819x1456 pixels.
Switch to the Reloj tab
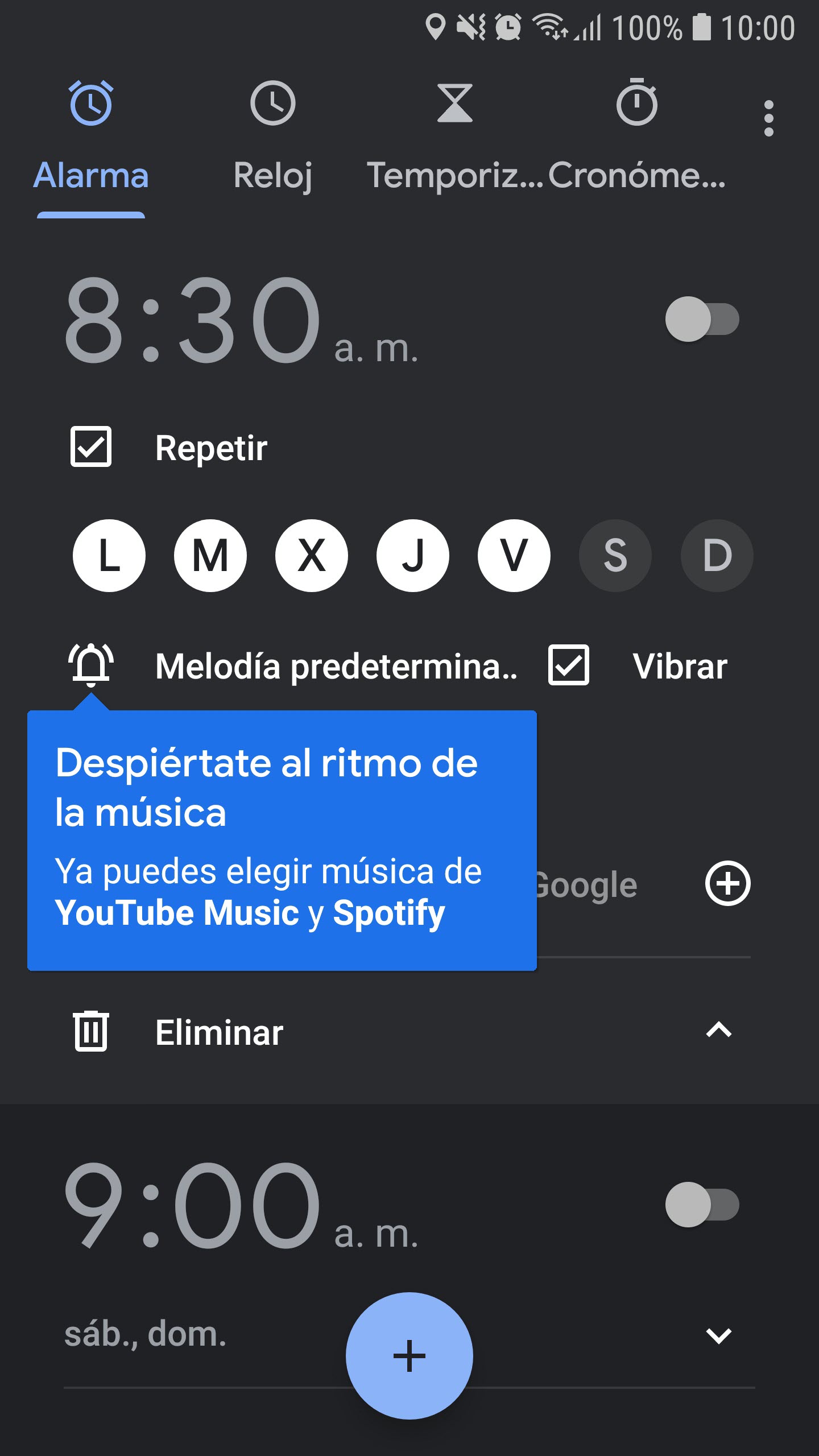272,175
